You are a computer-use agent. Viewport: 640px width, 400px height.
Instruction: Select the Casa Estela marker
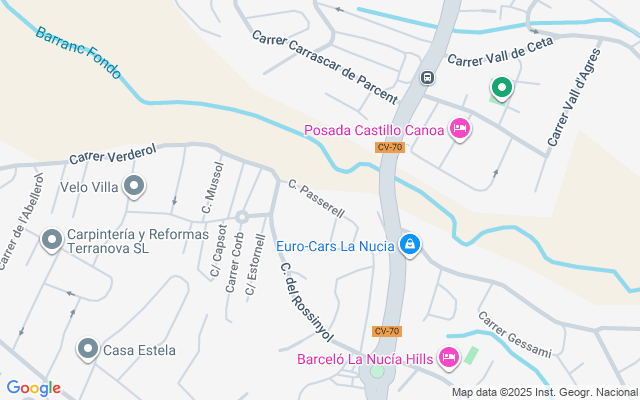coord(88,349)
